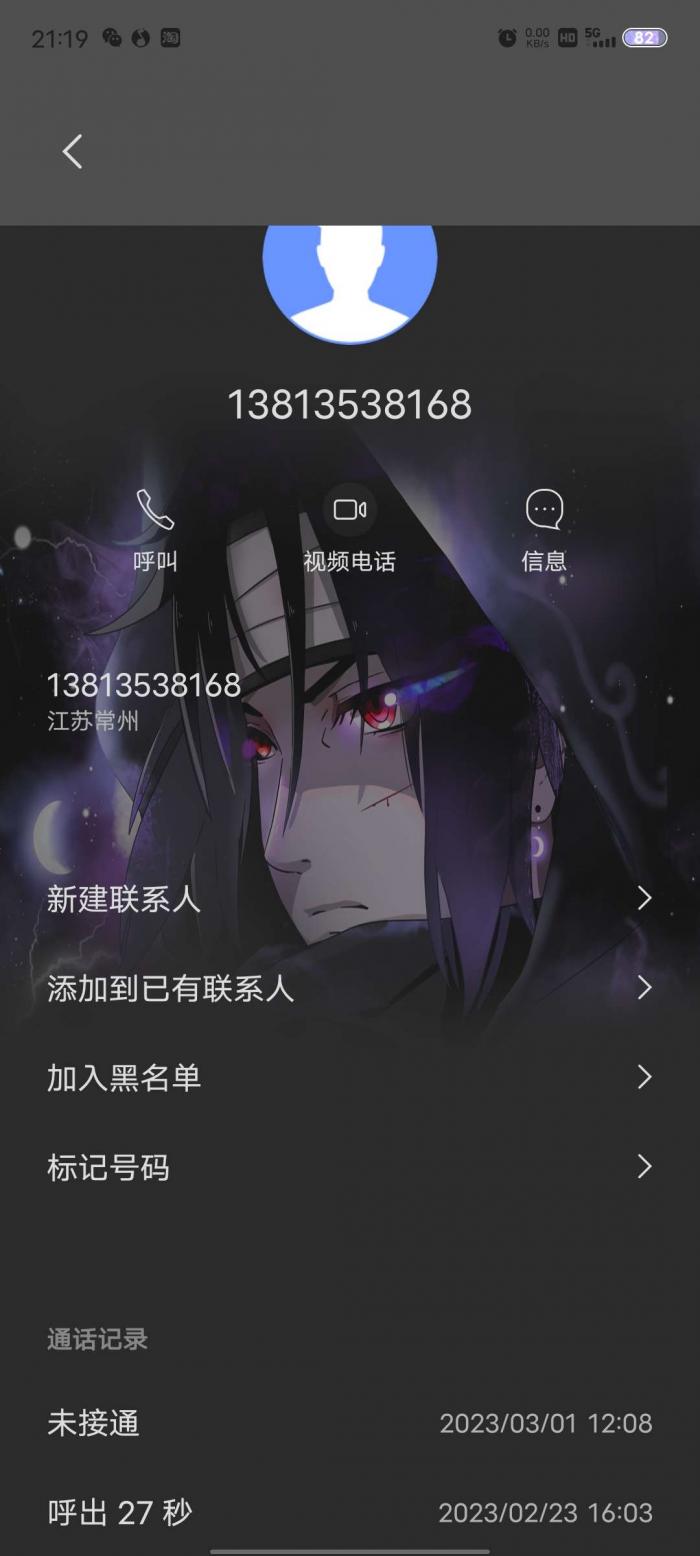The width and height of the screenshot is (700, 1556).
Task: Open the 呼出 27 秒 call record
Action: 349,1512
